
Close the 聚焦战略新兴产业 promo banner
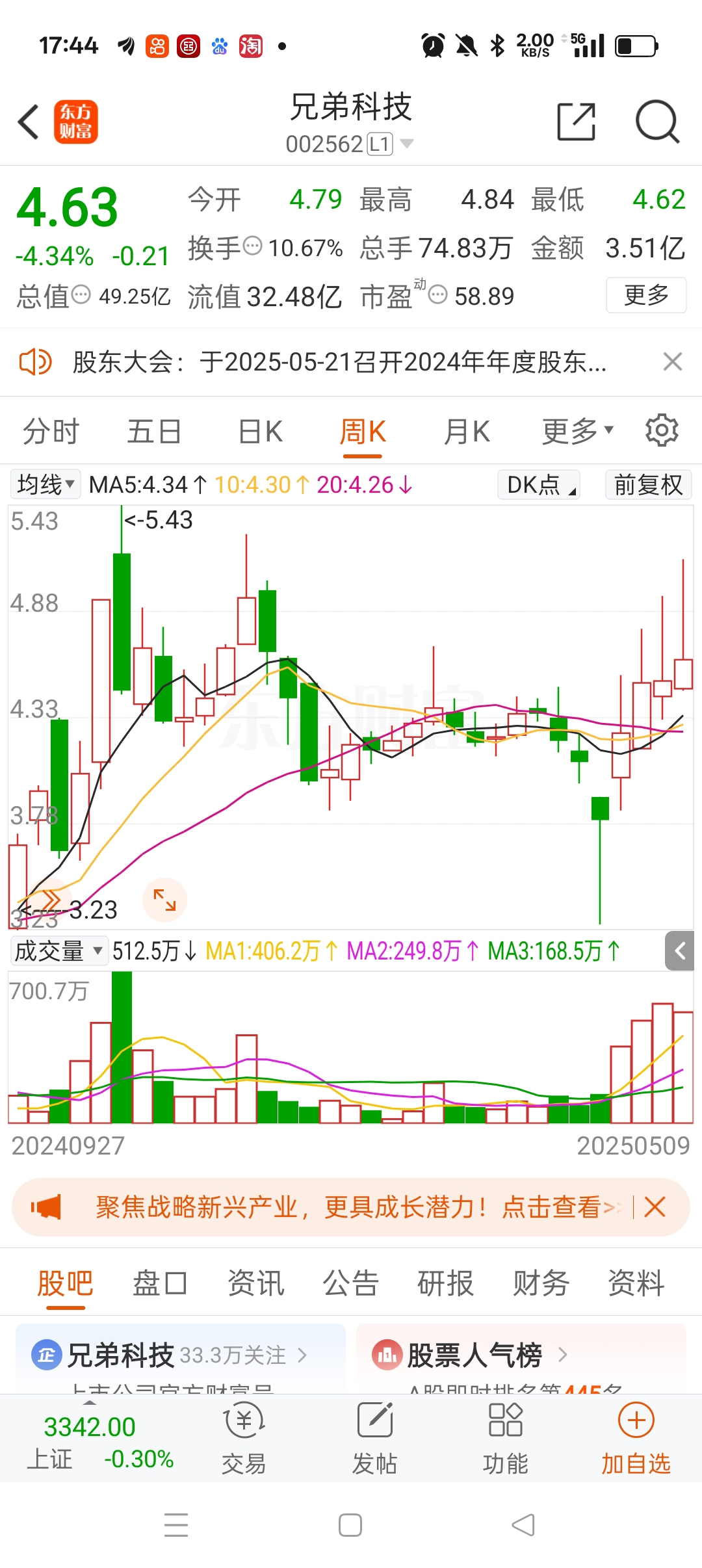[655, 1207]
